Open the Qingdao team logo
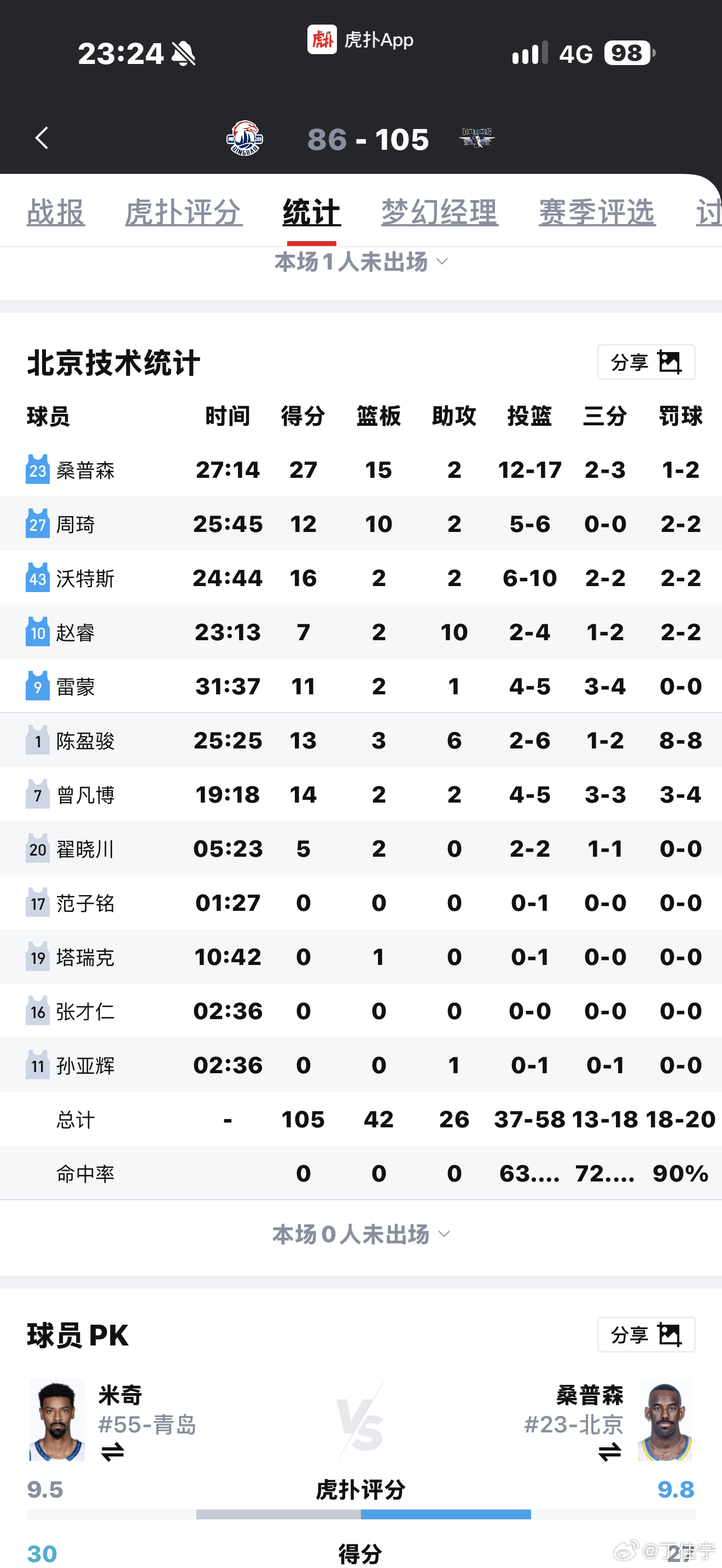 click(x=244, y=138)
